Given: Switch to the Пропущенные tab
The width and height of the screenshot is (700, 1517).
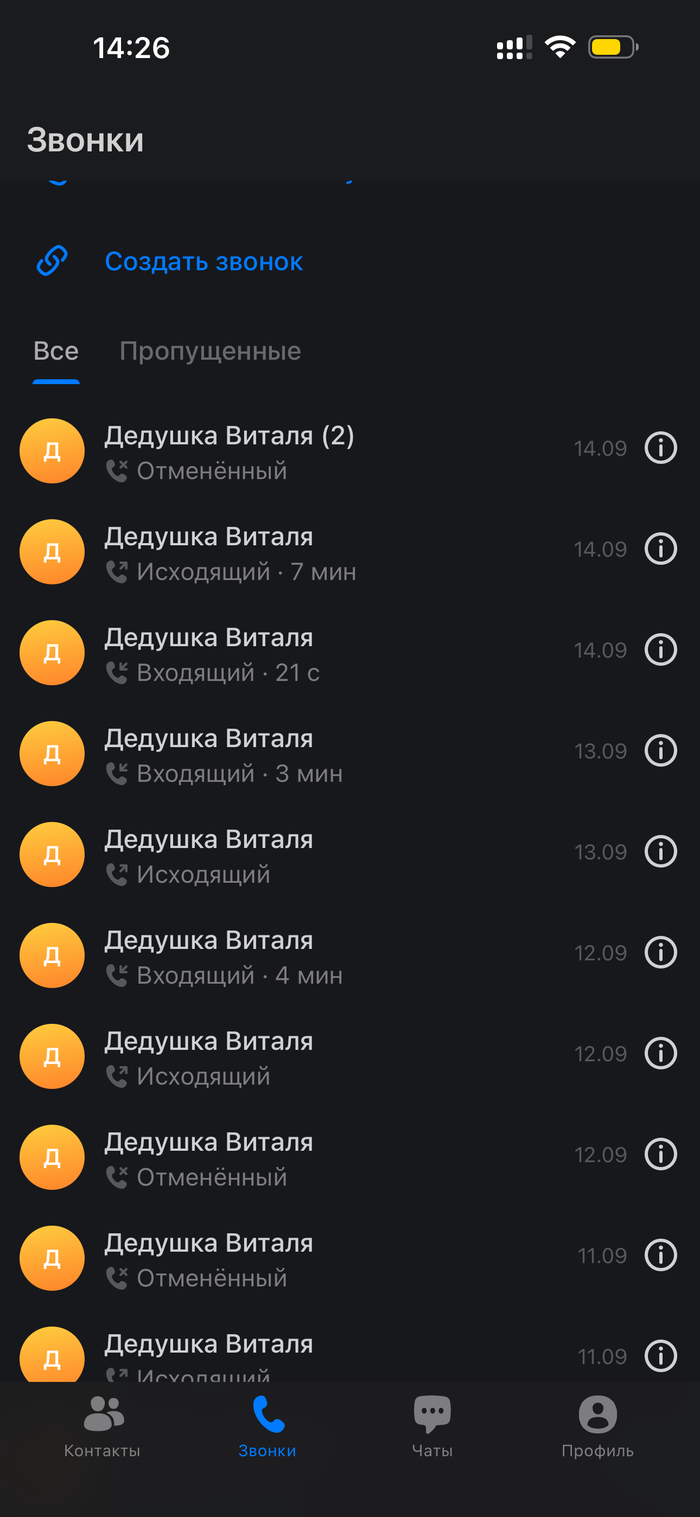Looking at the screenshot, I should 210,352.
